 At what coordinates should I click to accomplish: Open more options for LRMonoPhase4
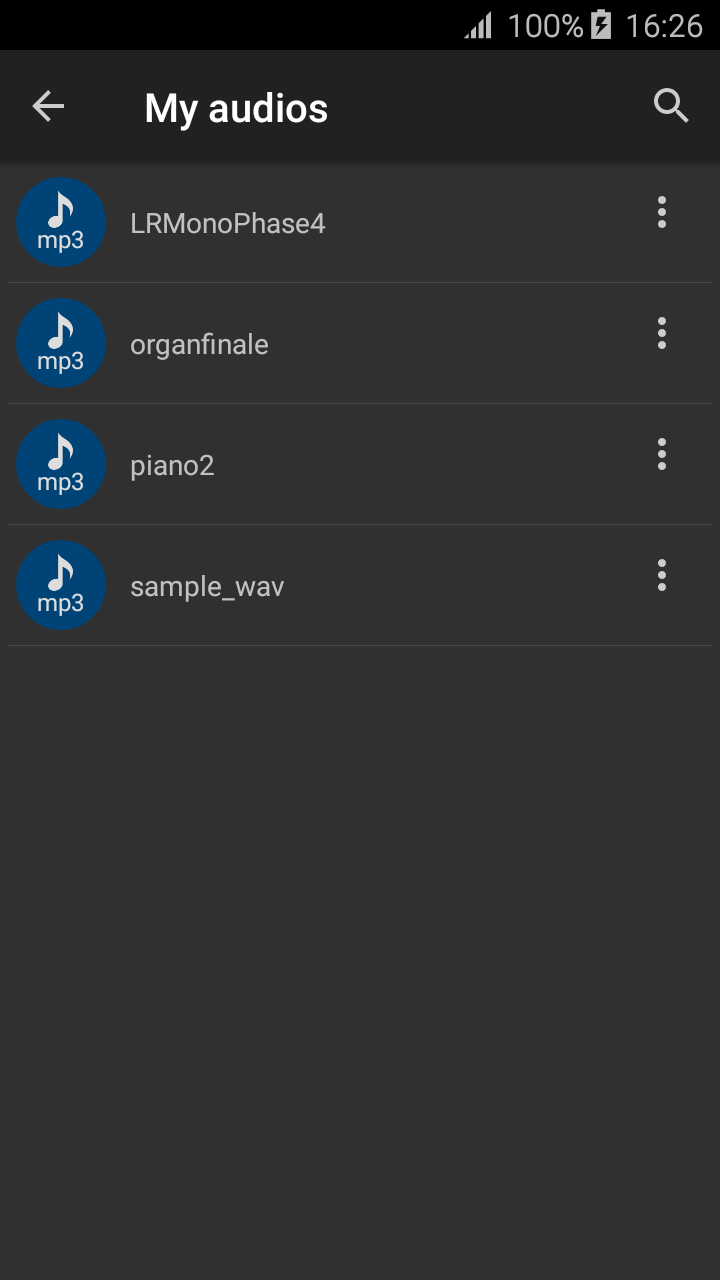pos(661,213)
